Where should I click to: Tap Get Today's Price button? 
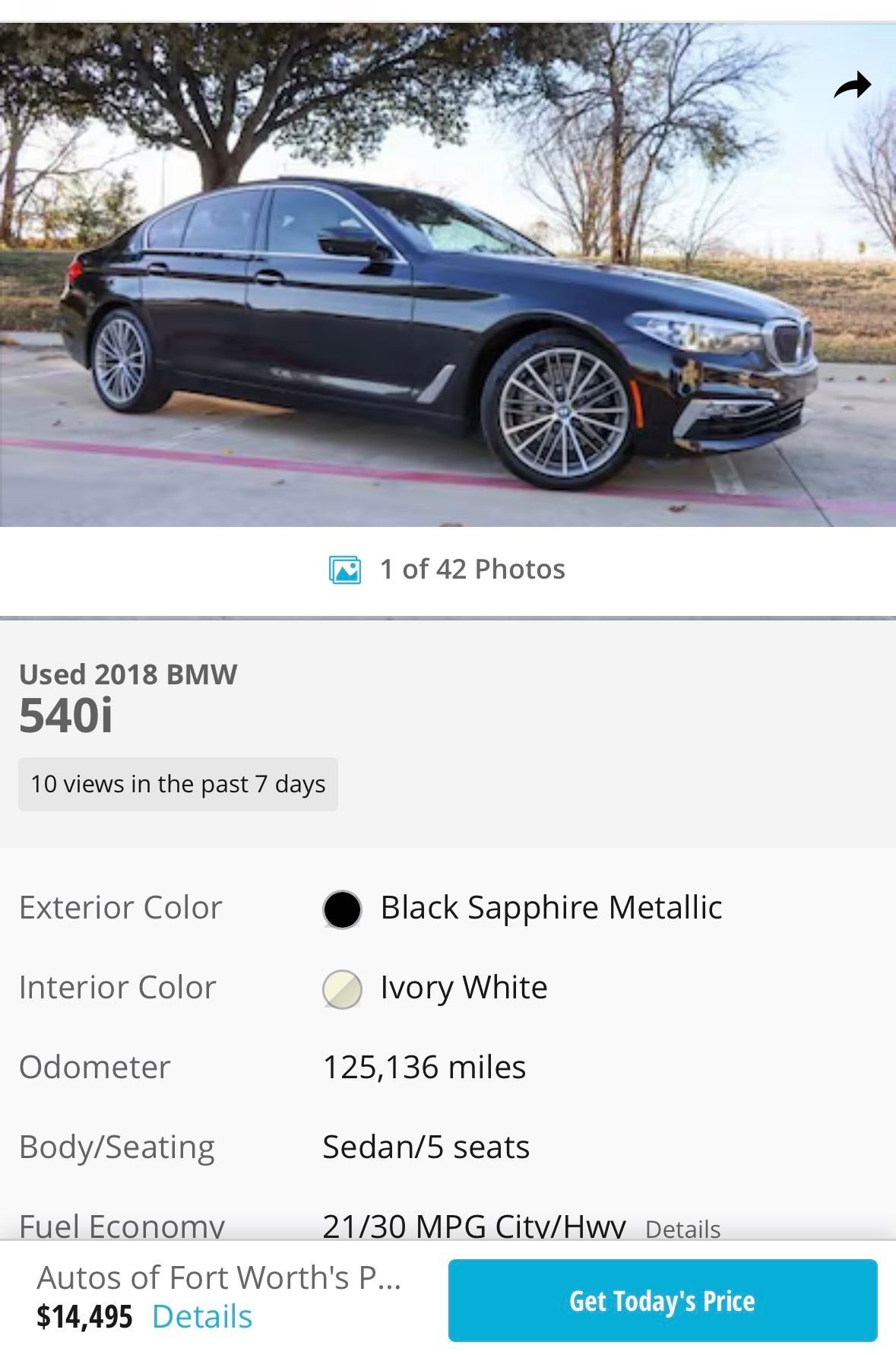click(662, 1300)
